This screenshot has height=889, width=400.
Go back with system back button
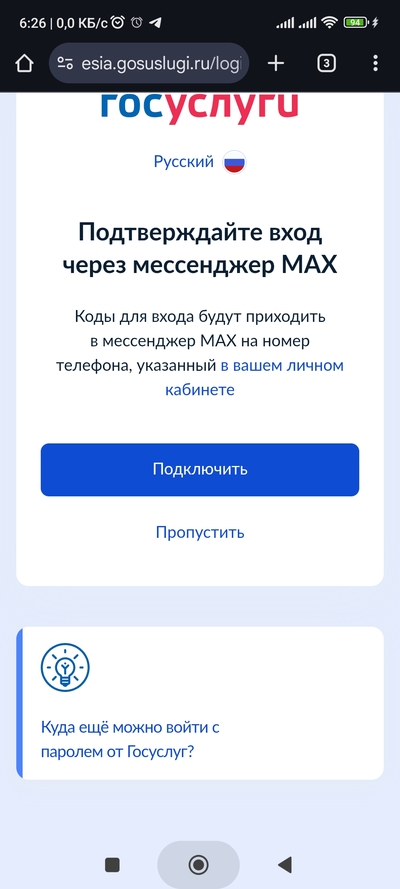285,865
